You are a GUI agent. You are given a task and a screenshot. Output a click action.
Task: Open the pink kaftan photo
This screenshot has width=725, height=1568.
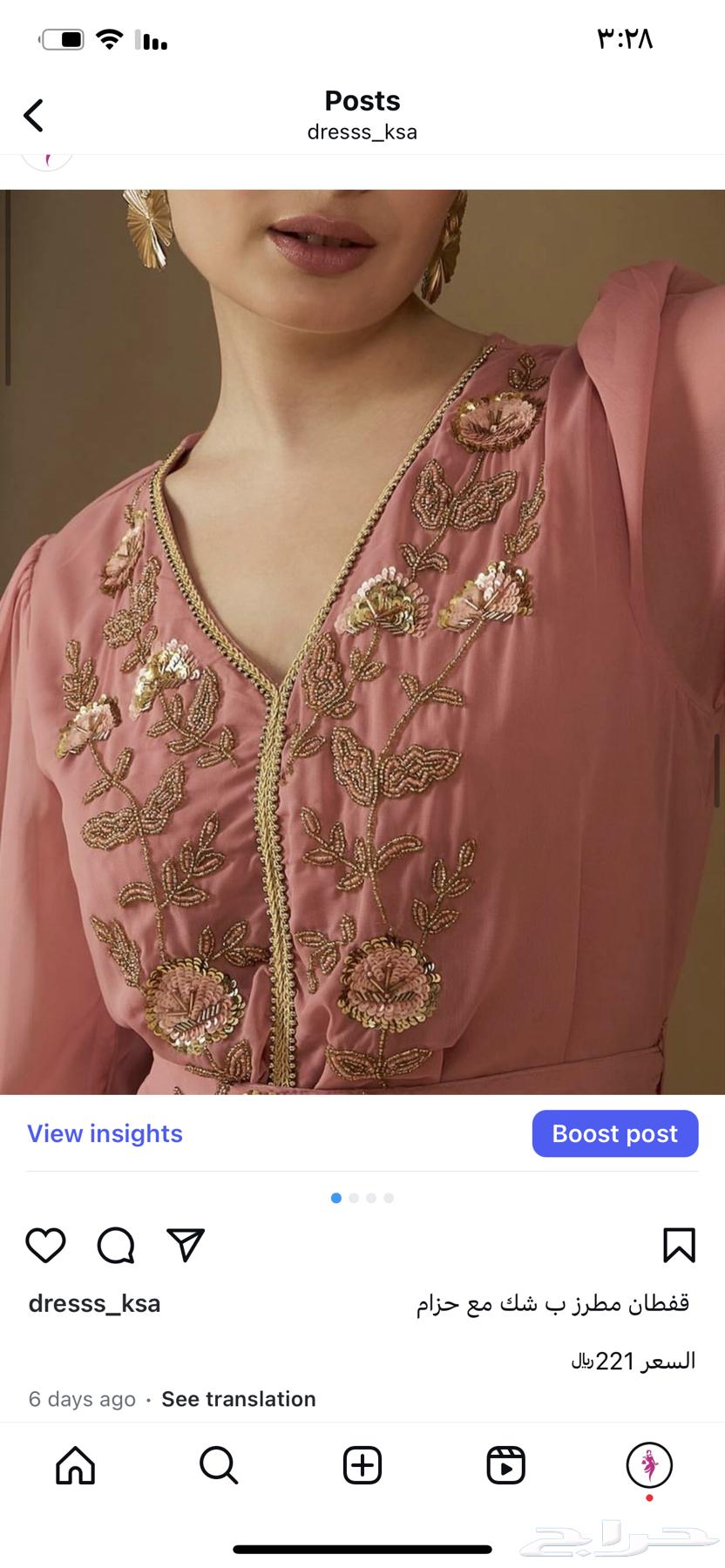click(x=362, y=641)
